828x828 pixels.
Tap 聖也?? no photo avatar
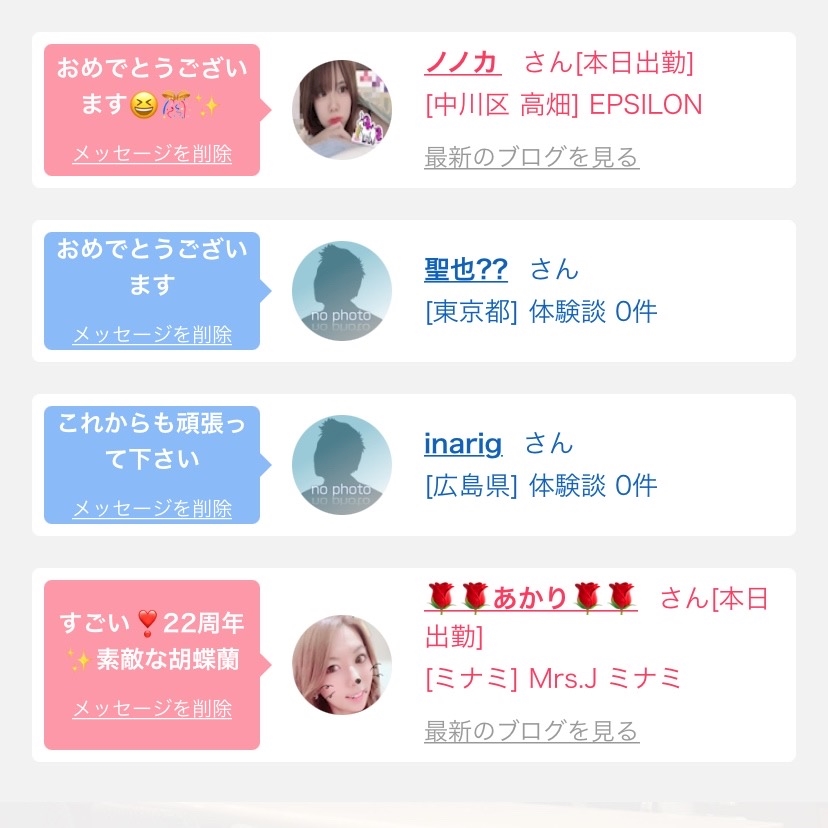(342, 291)
